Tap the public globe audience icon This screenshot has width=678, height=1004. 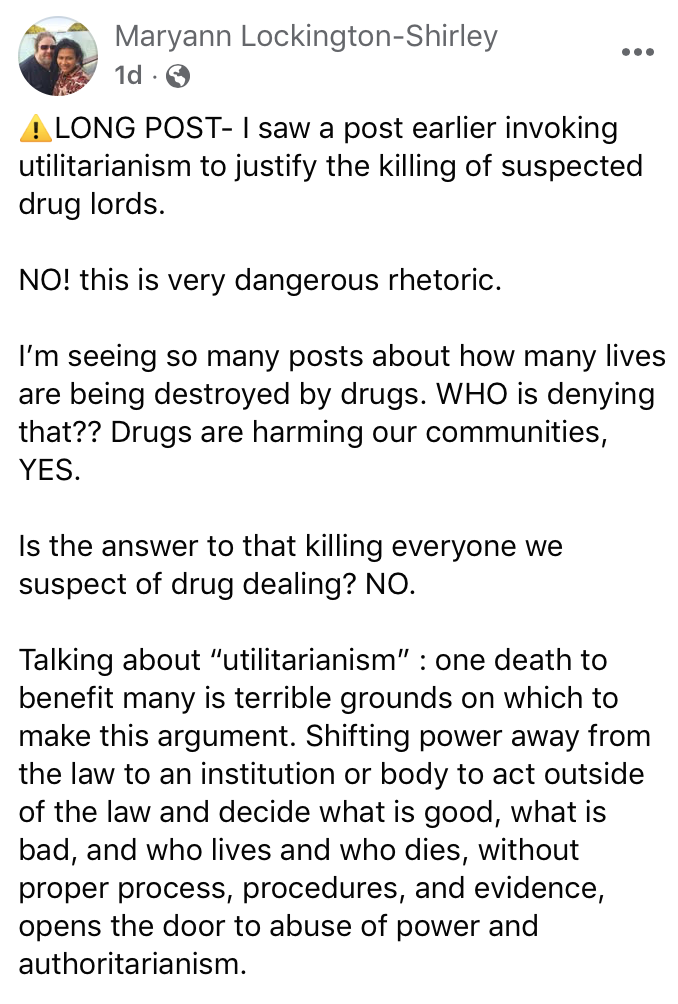tap(177, 75)
